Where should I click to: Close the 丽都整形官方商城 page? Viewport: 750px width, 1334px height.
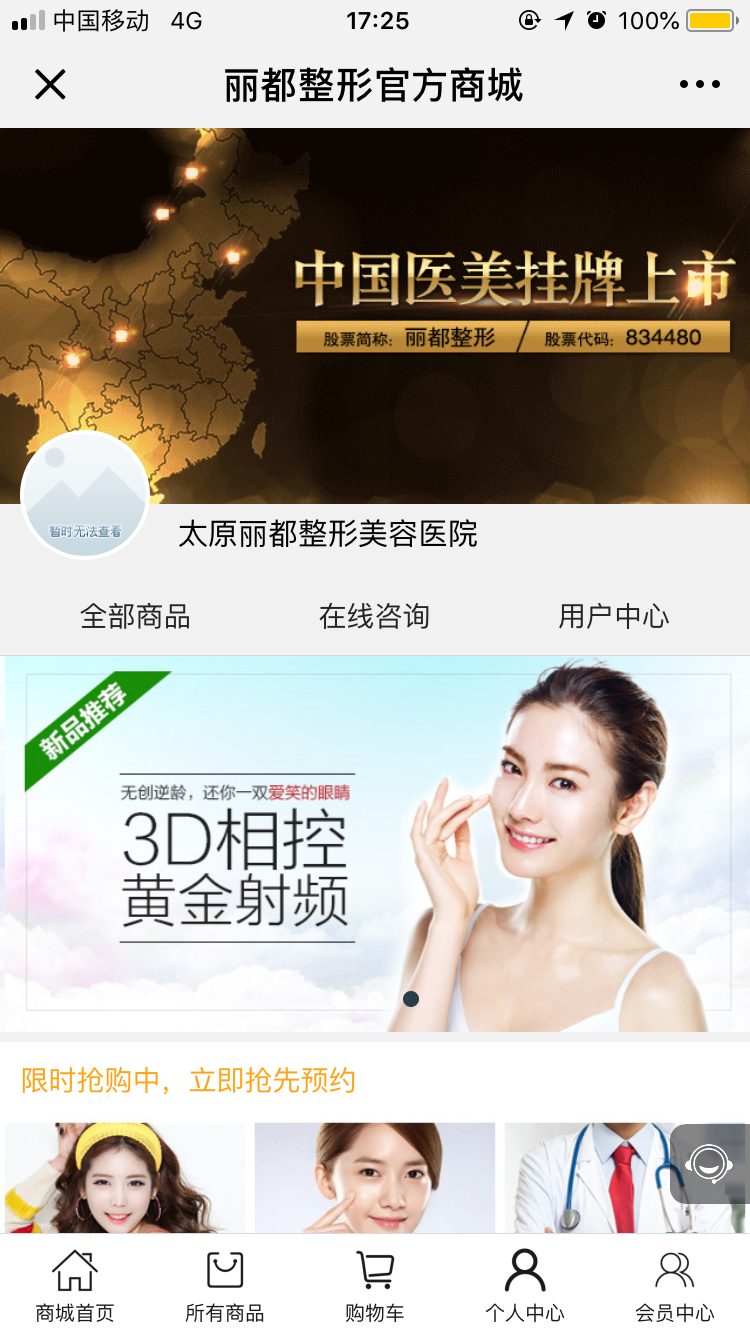point(50,85)
